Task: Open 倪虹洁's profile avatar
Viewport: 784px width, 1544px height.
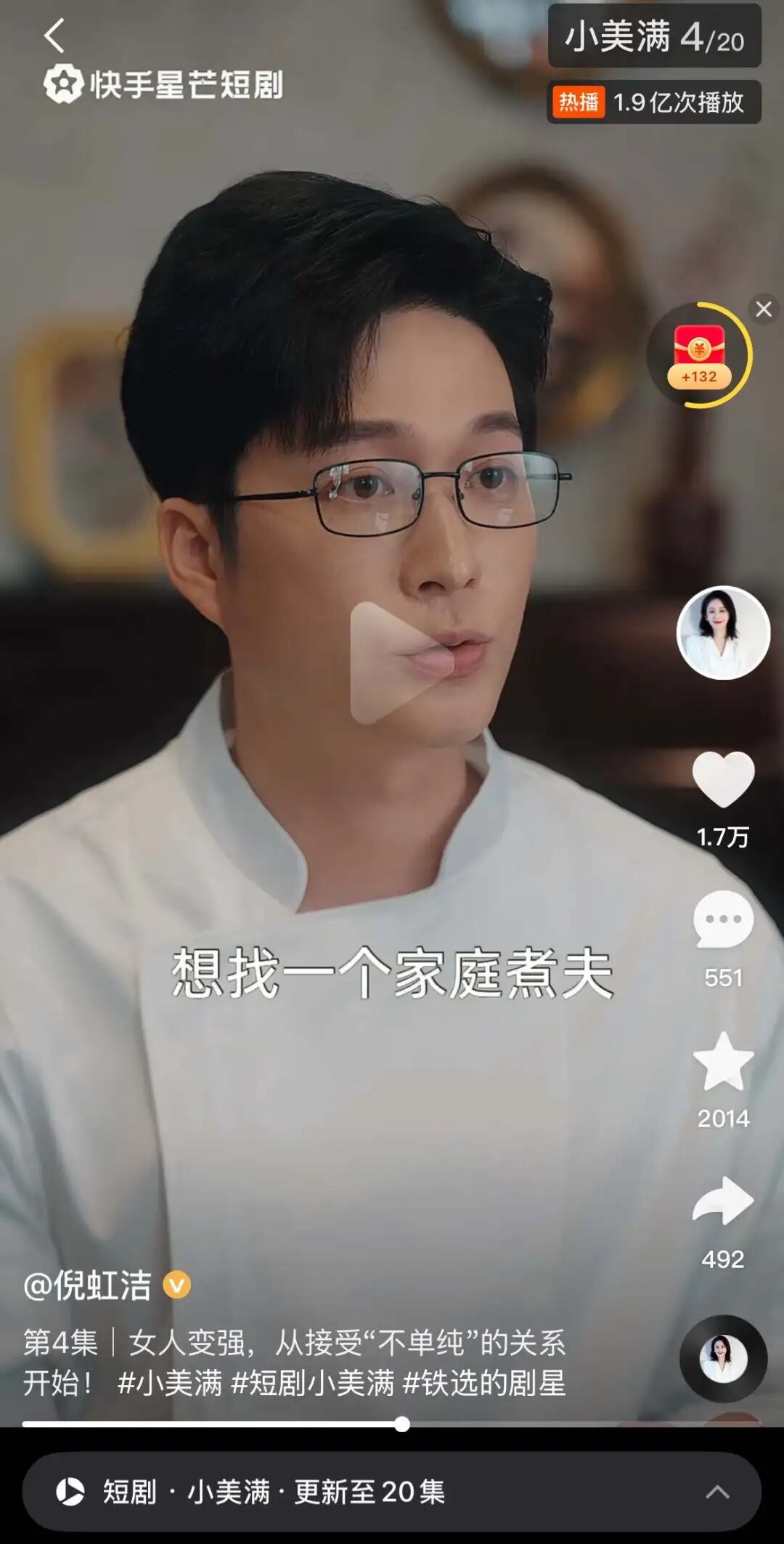Action: [723, 633]
